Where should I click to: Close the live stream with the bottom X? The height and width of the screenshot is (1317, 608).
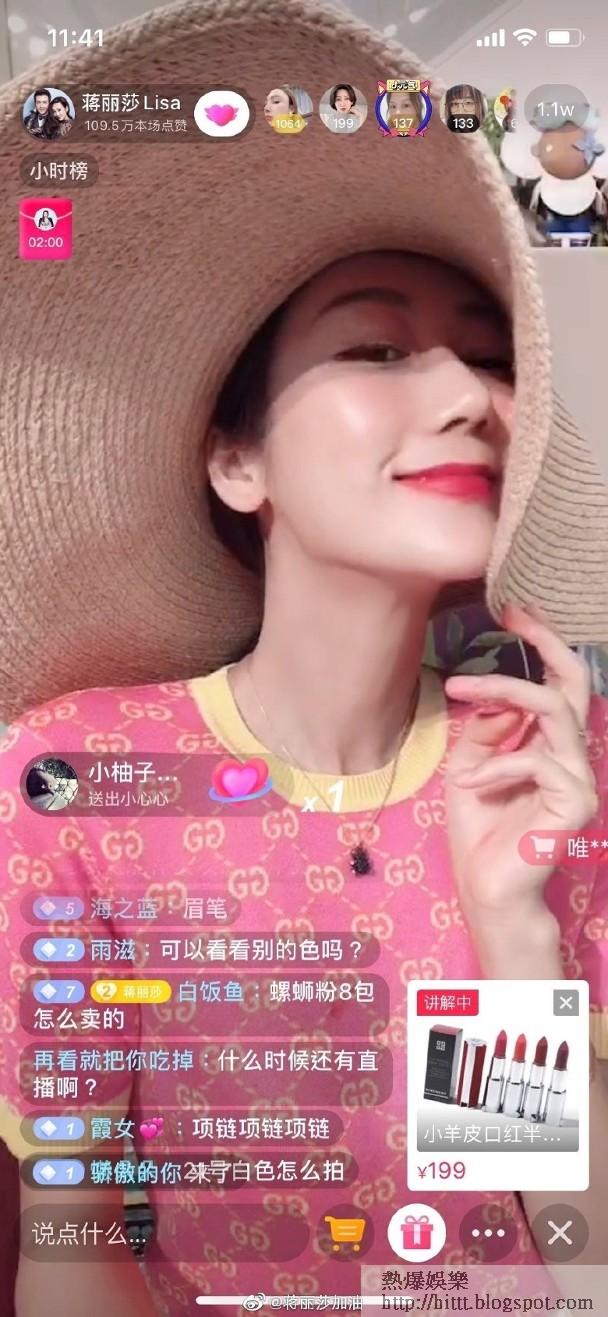[559, 1233]
